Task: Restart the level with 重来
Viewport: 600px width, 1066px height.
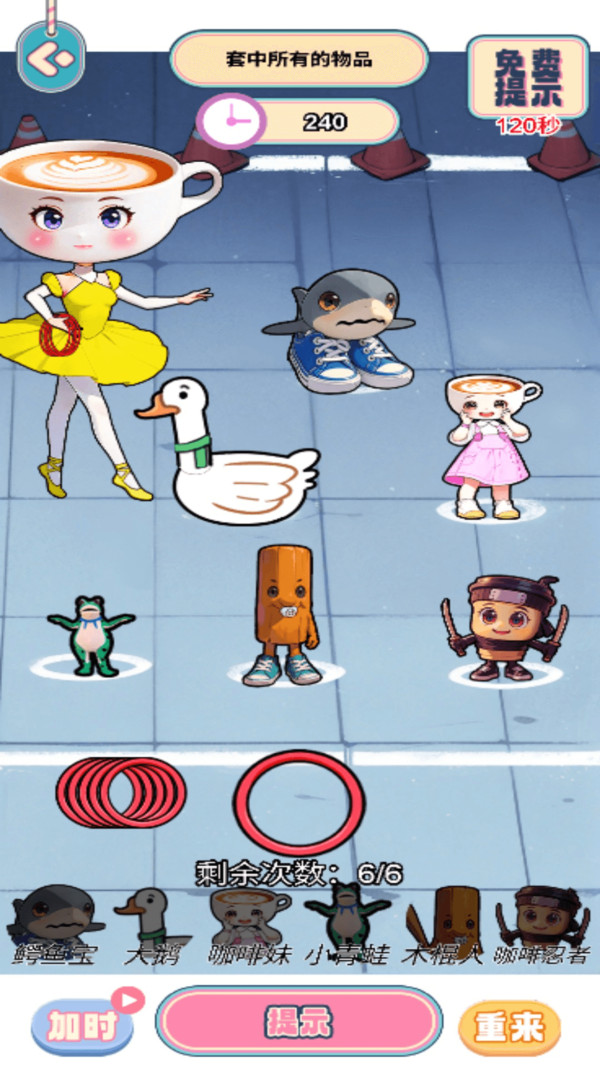Action: pos(510,1027)
